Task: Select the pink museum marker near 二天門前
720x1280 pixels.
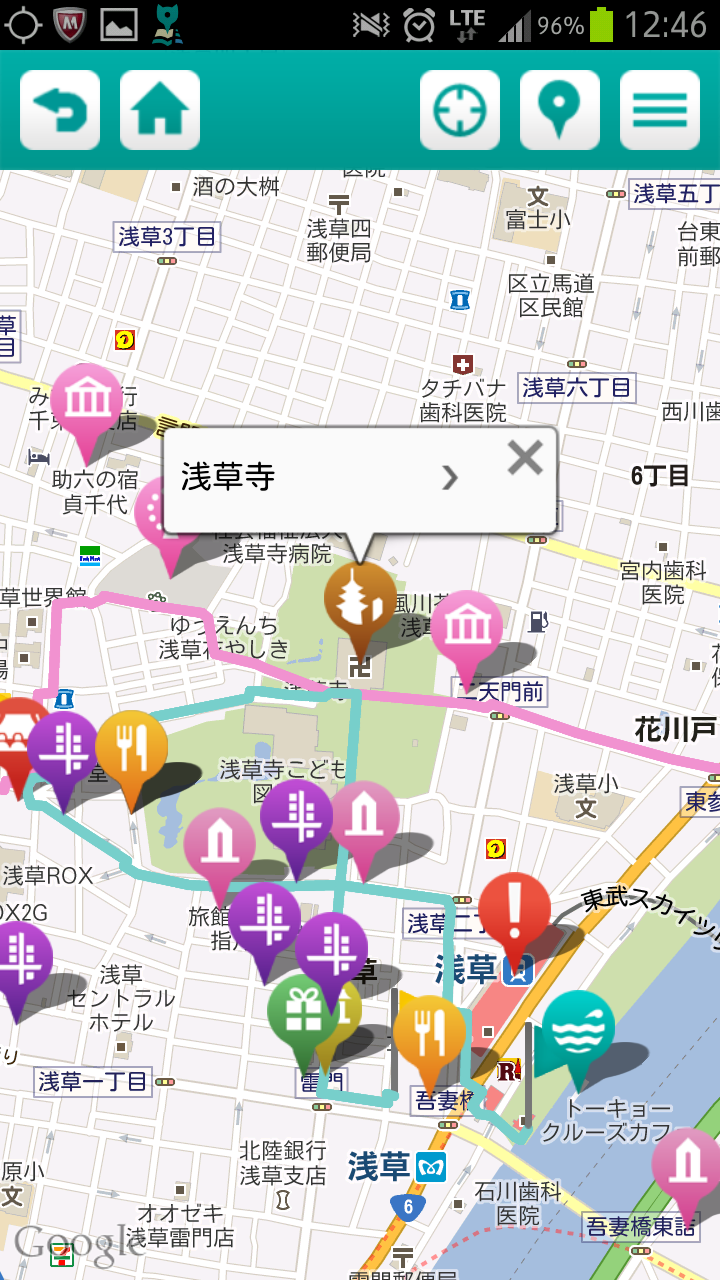Action: click(x=466, y=628)
